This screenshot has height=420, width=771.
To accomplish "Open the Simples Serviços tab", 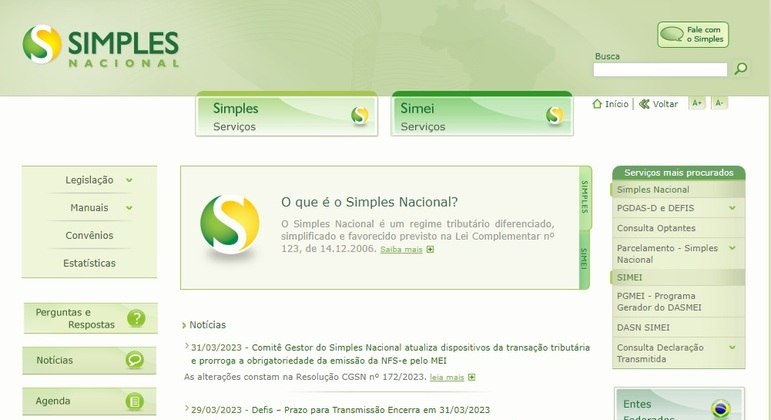I will [x=285, y=116].
